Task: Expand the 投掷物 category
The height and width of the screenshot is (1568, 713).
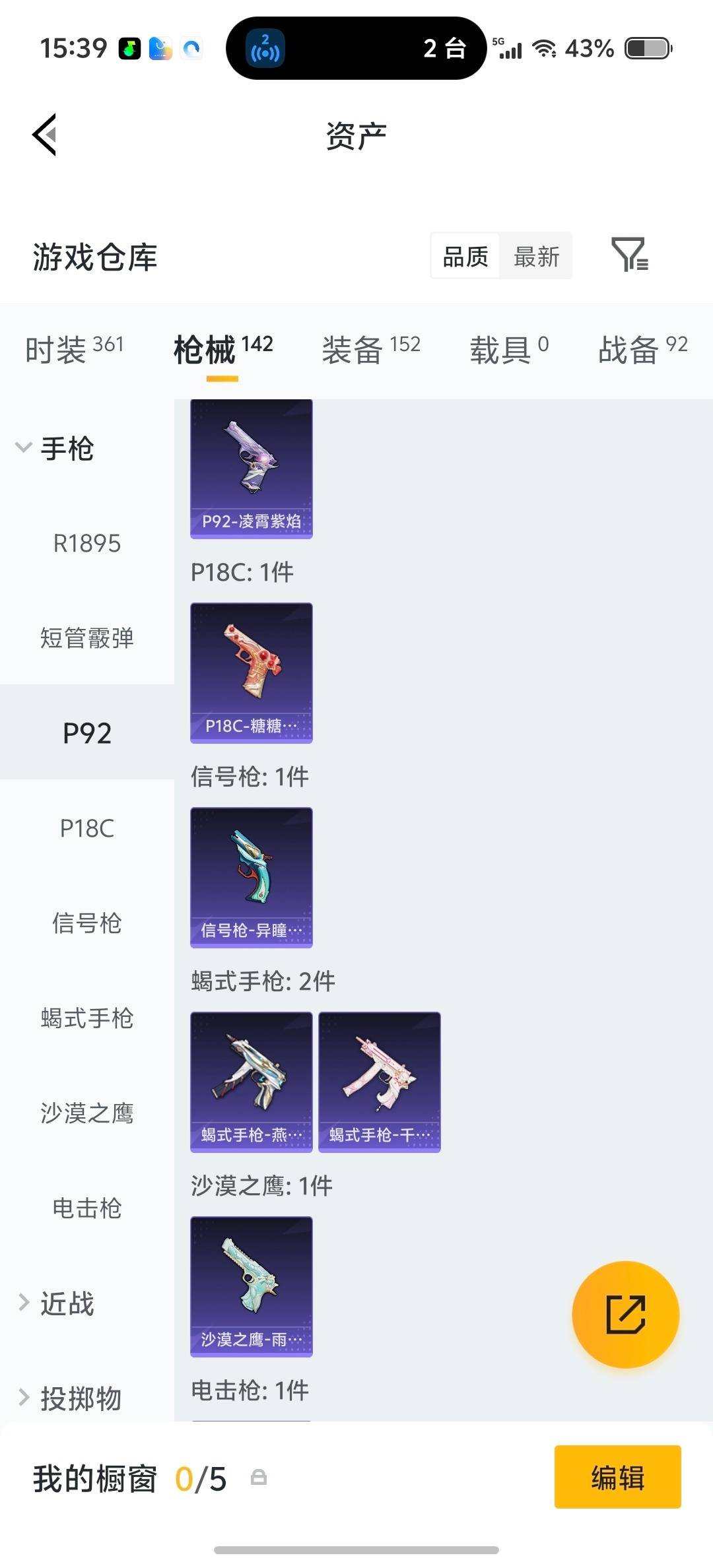Action: click(x=79, y=1398)
